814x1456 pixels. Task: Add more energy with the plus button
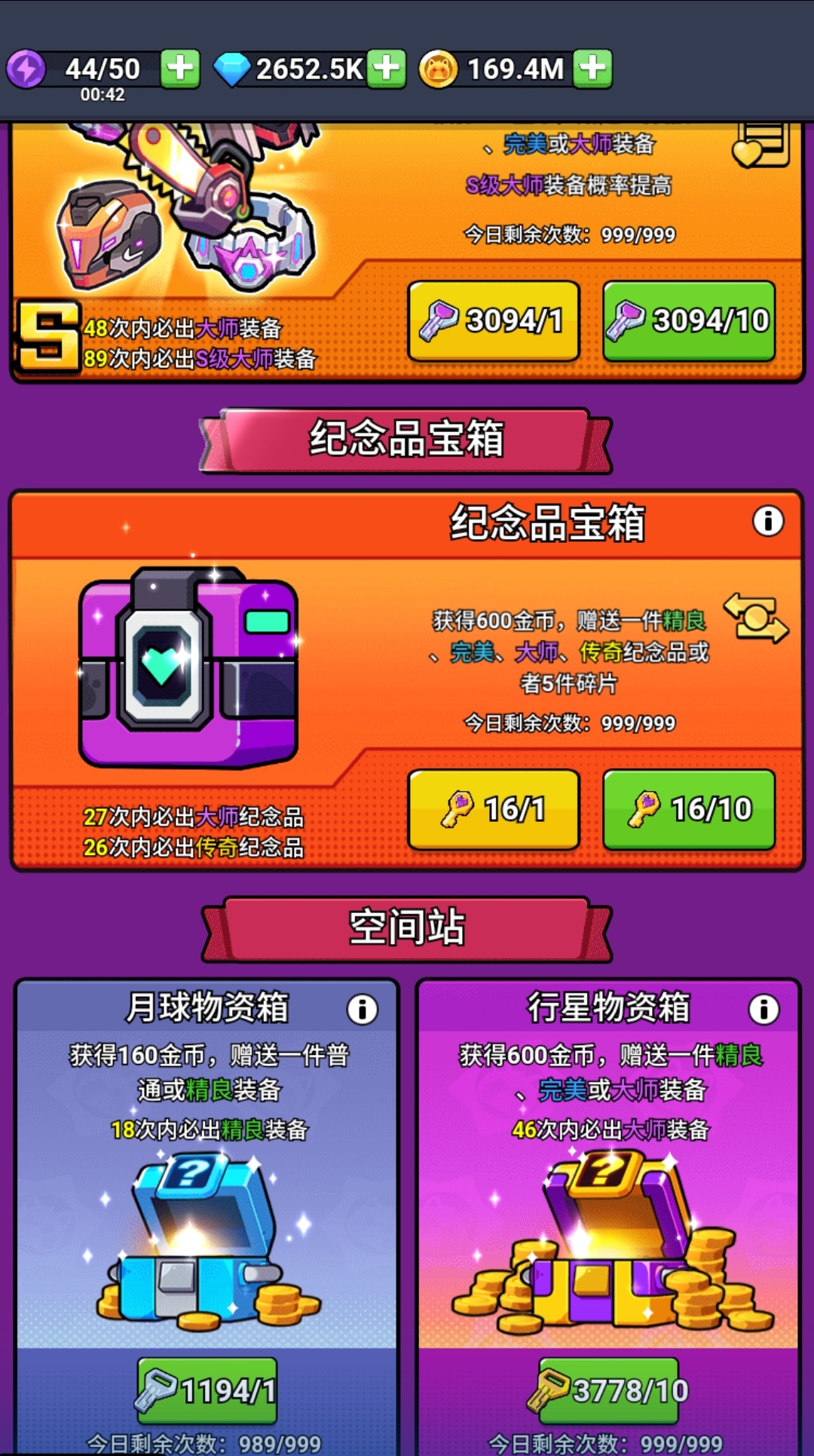[x=180, y=69]
